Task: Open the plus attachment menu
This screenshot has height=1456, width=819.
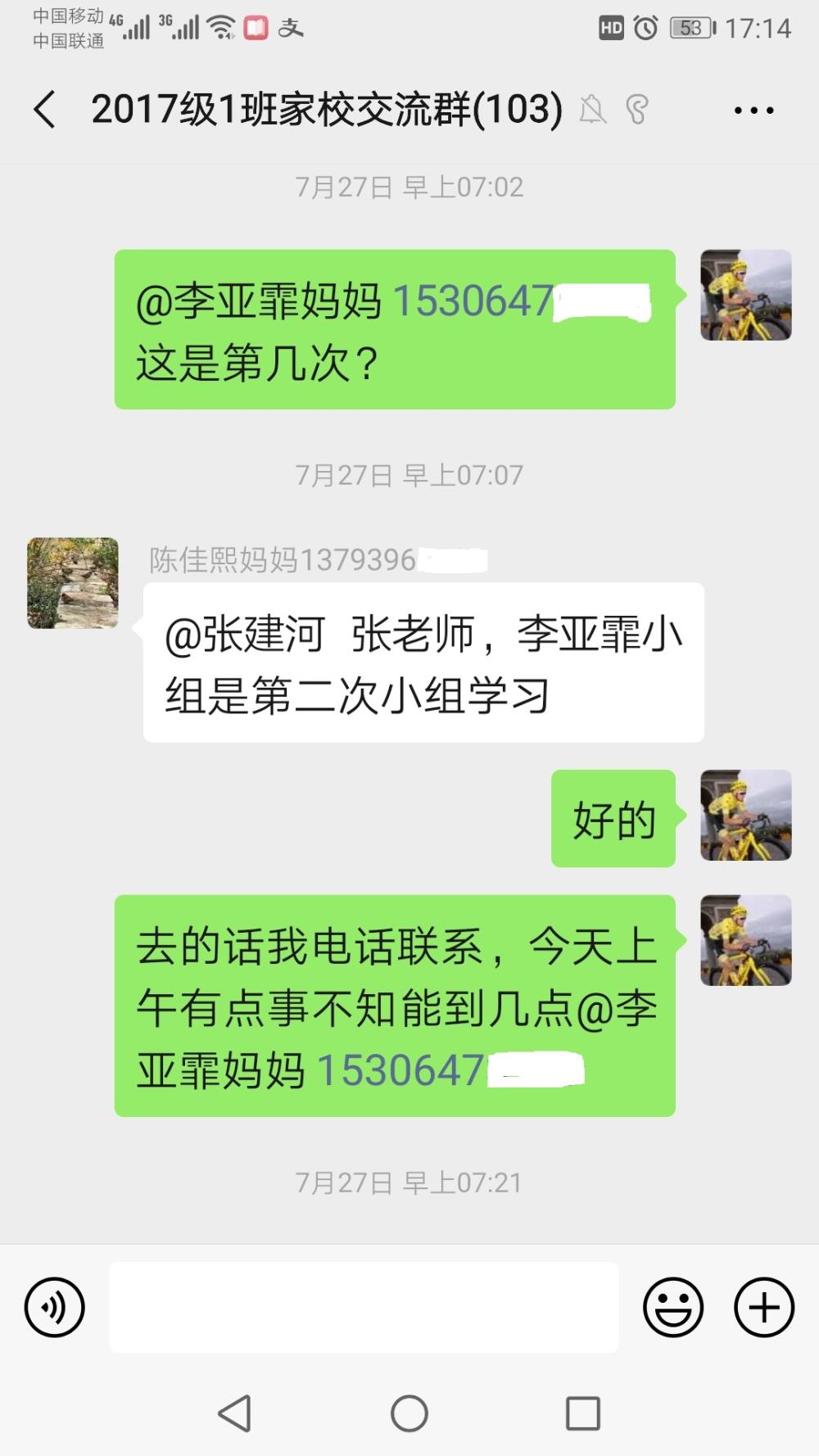Action: point(764,1307)
